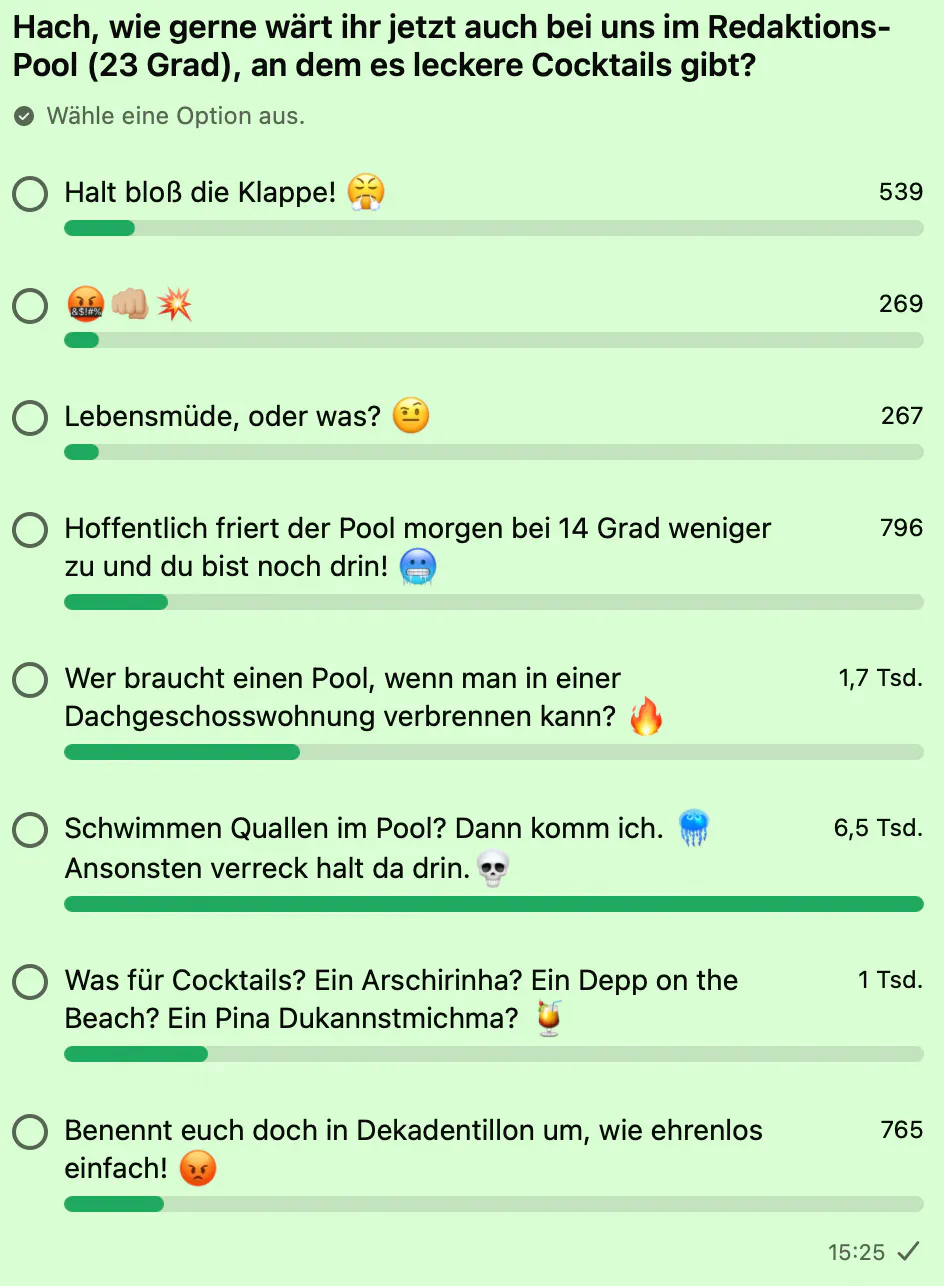Select 'Benennt euch doch in Dekadentillon um'
The height and width of the screenshot is (1286, 944).
[x=30, y=1133]
